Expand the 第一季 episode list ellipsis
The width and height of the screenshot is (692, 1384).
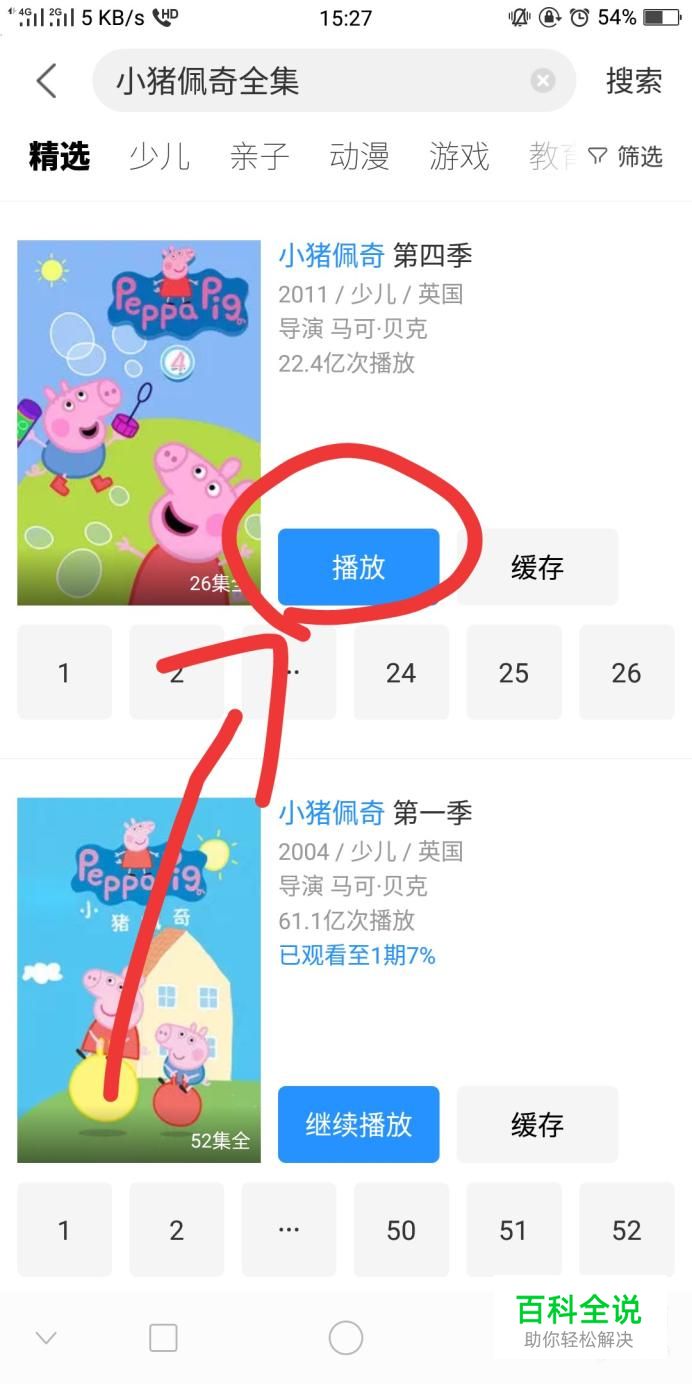(289, 1230)
